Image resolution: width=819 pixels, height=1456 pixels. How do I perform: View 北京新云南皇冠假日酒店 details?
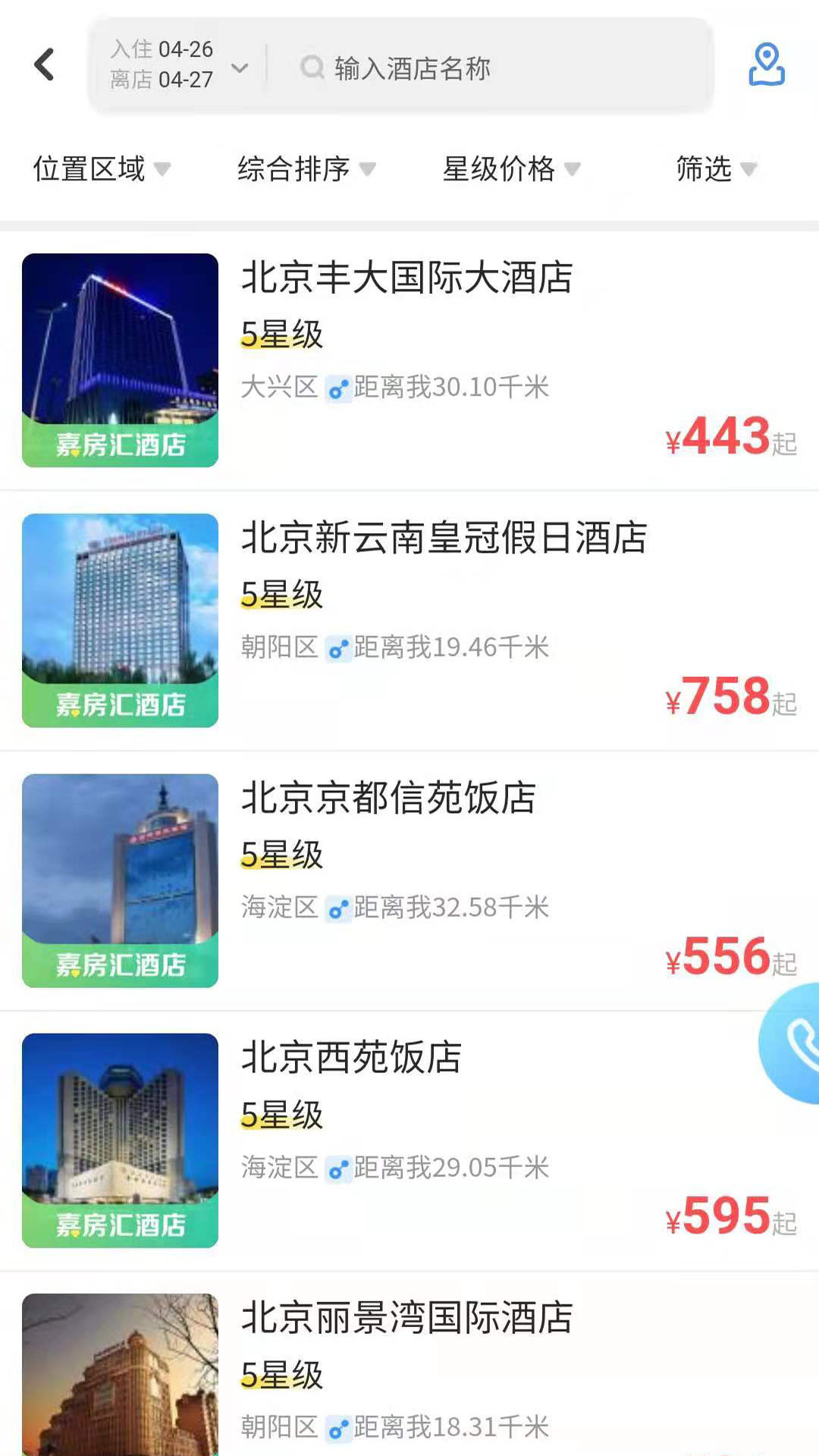tap(444, 538)
